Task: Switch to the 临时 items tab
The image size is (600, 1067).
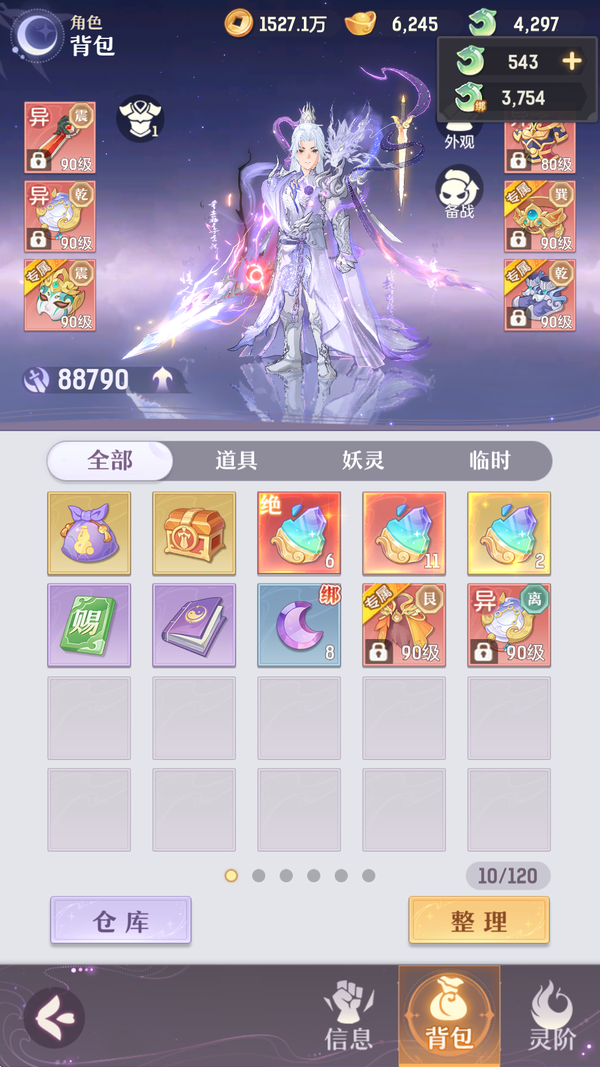Action: pos(490,461)
